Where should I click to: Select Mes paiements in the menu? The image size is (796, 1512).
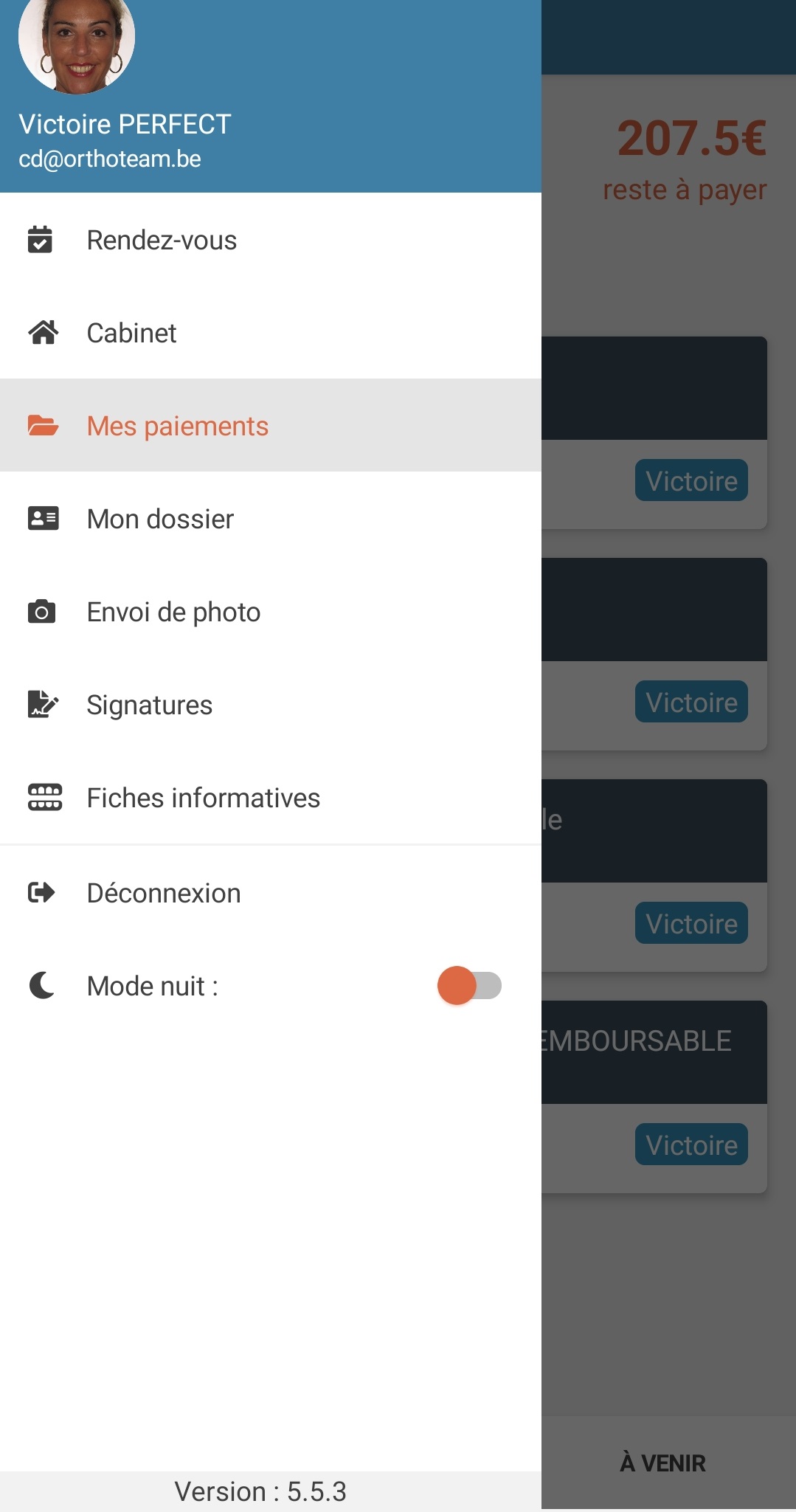[271, 426]
